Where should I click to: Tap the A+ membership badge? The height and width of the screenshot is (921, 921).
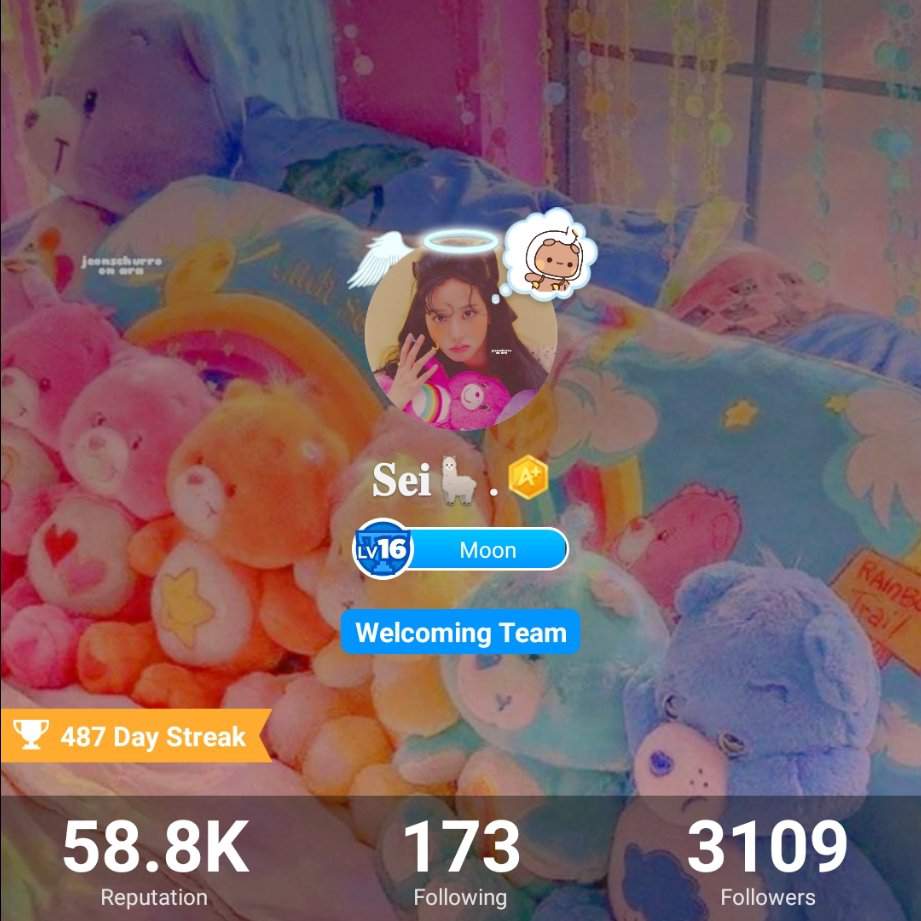click(x=526, y=479)
